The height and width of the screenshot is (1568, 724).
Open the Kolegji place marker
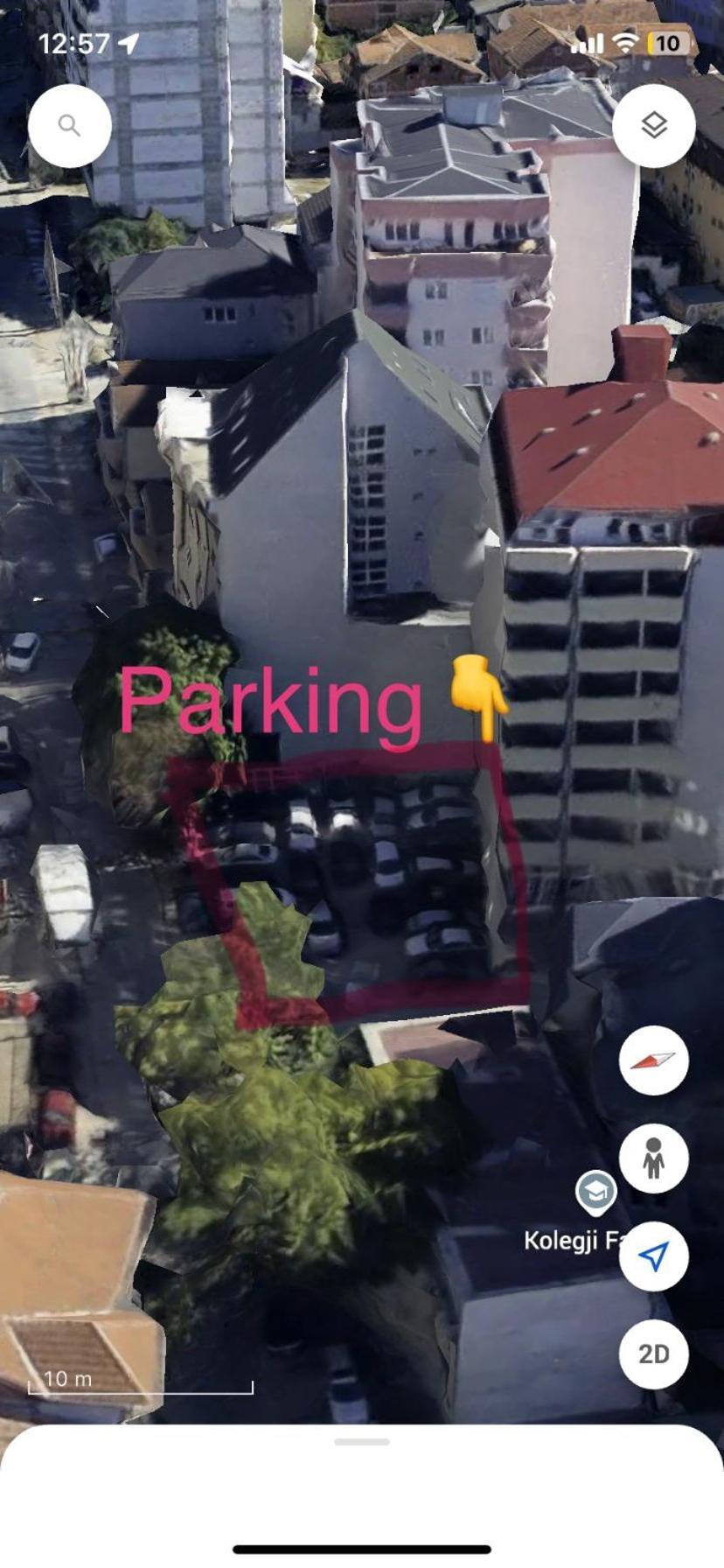(595, 1192)
